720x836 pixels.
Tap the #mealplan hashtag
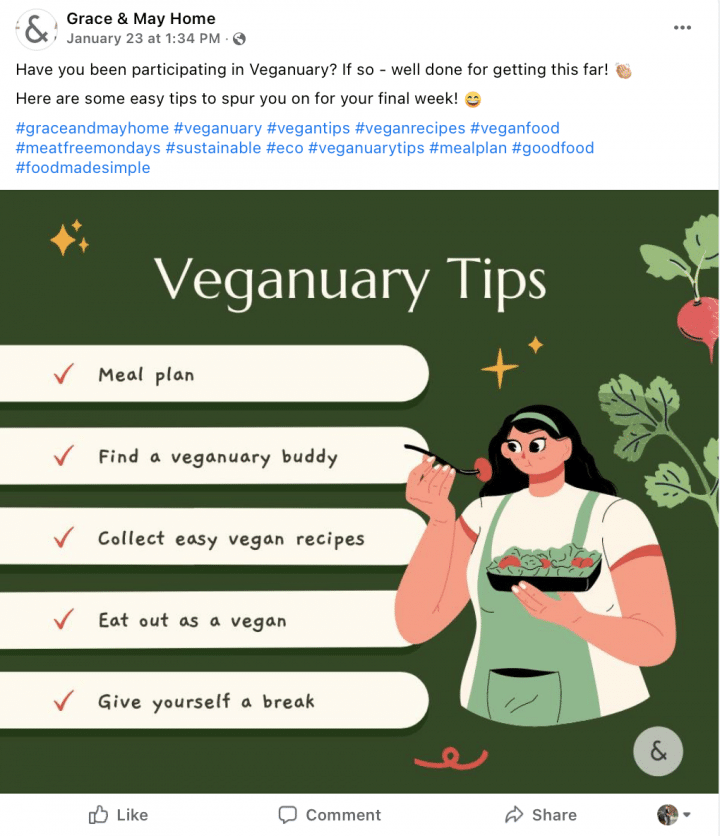tap(468, 148)
